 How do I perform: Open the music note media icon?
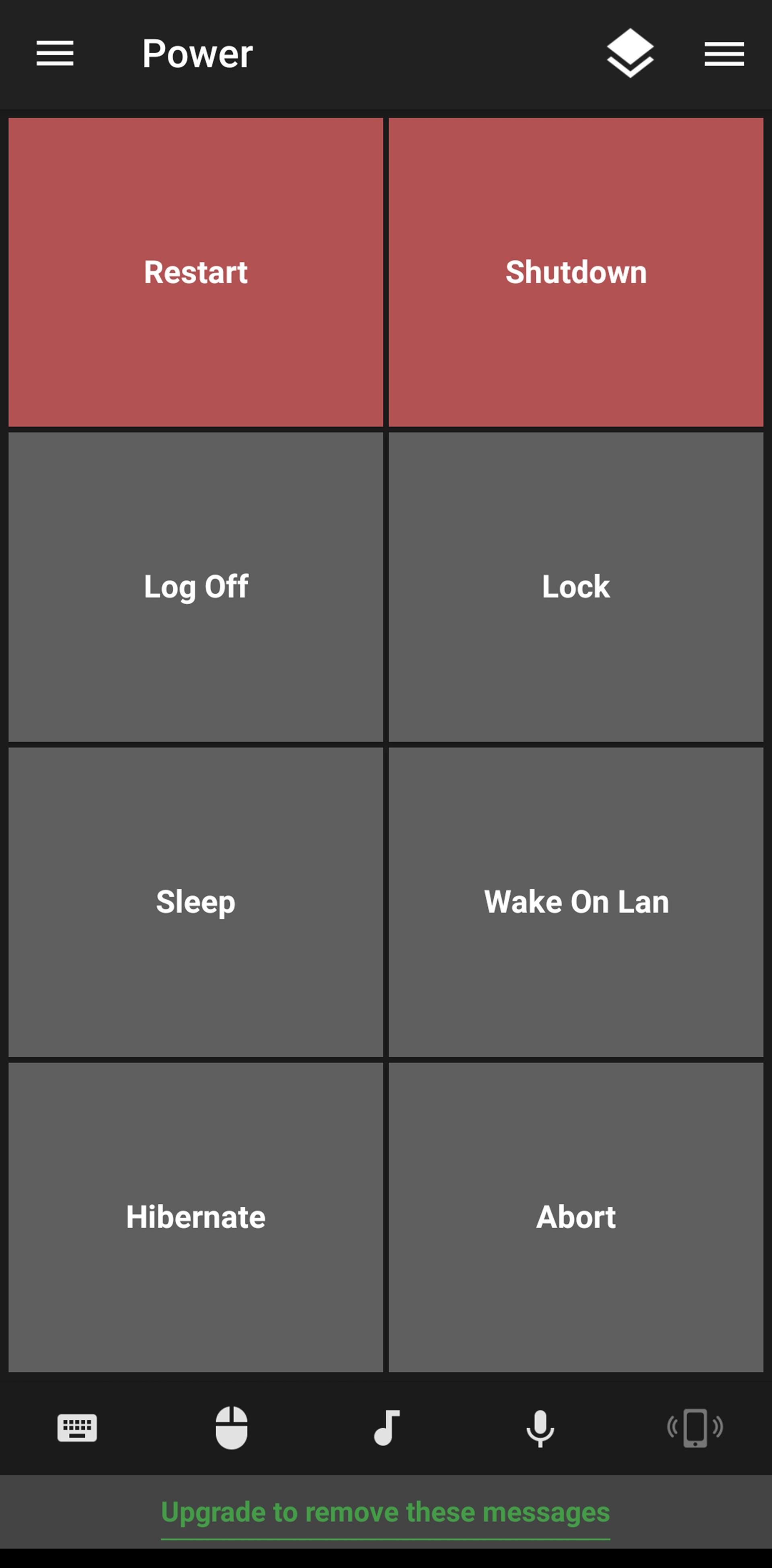click(386, 1427)
